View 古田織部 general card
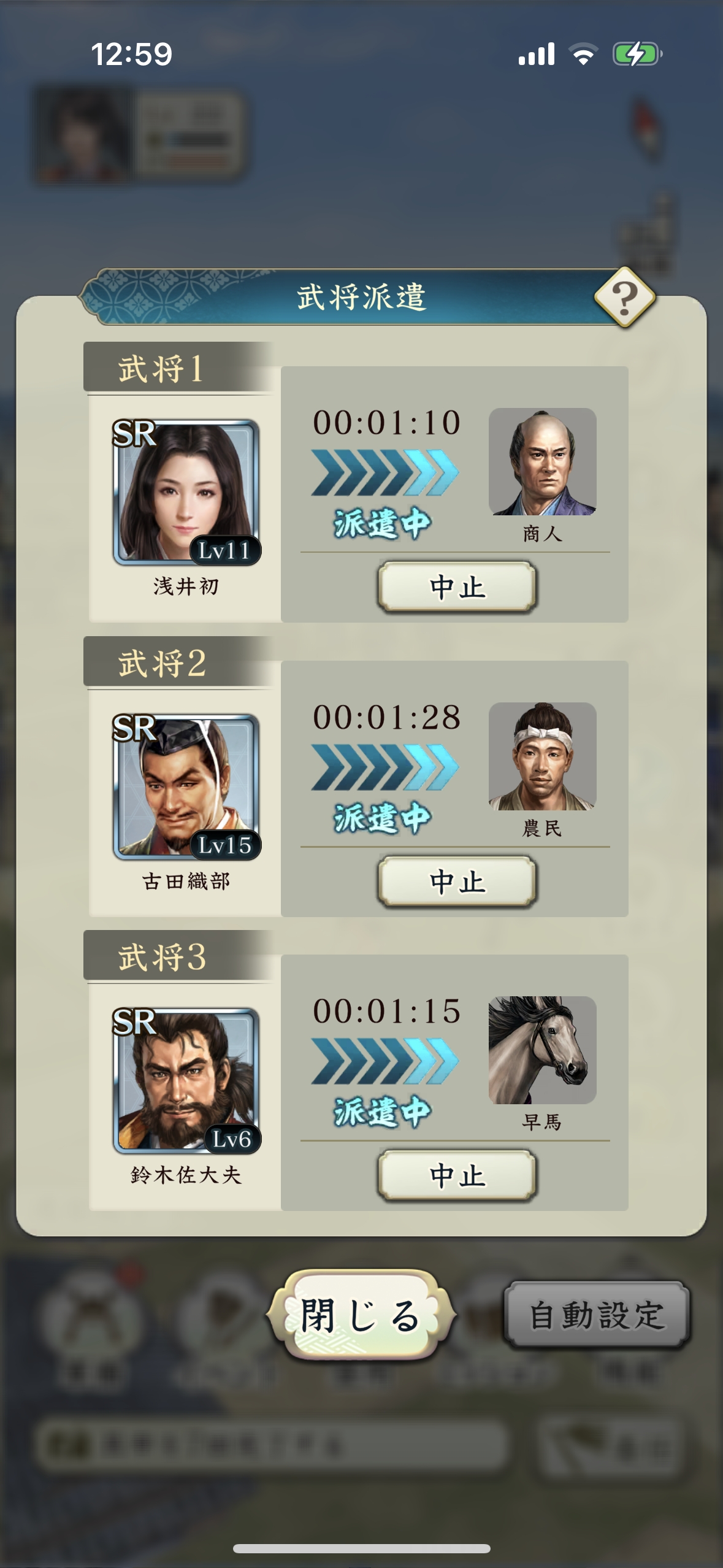723x1568 pixels. 186,786
